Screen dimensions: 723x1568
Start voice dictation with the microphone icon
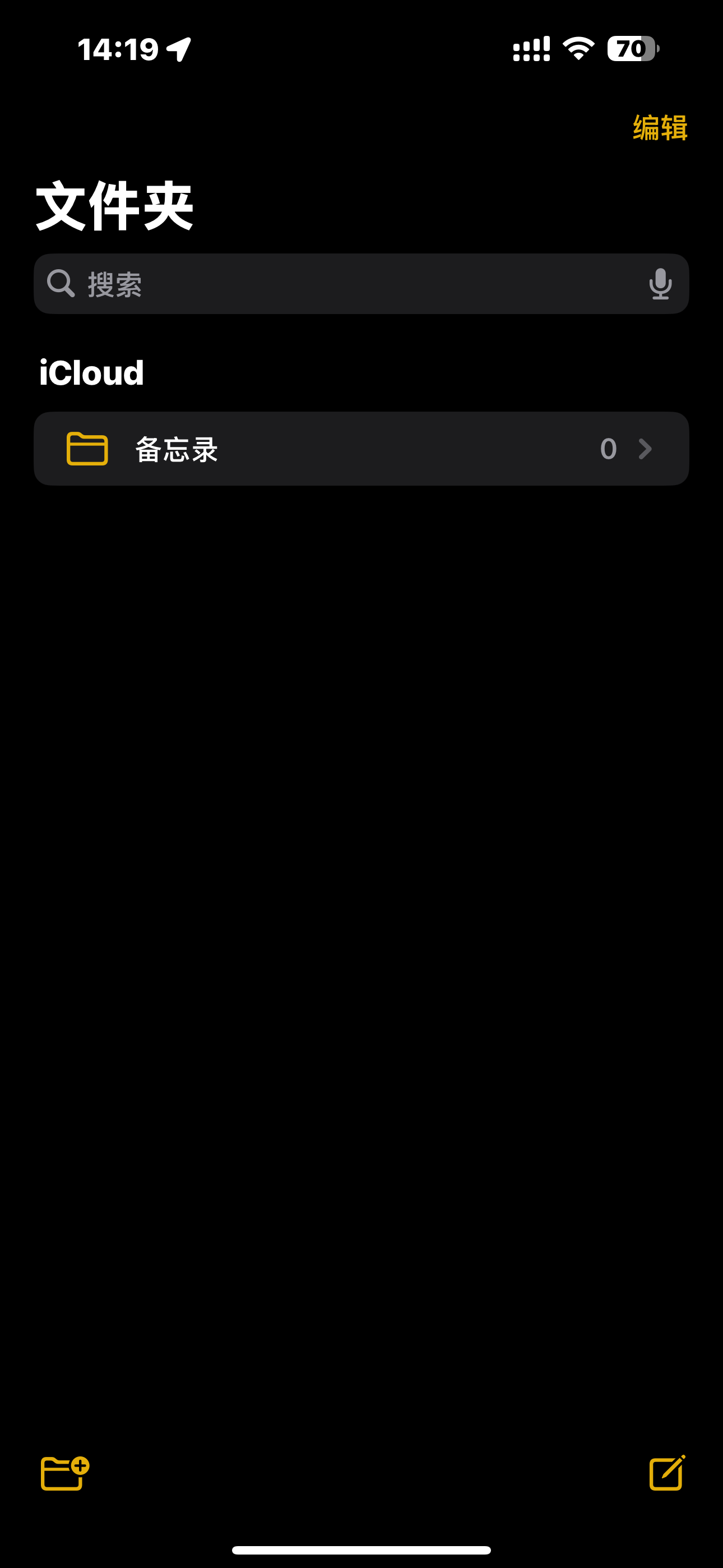tap(660, 284)
